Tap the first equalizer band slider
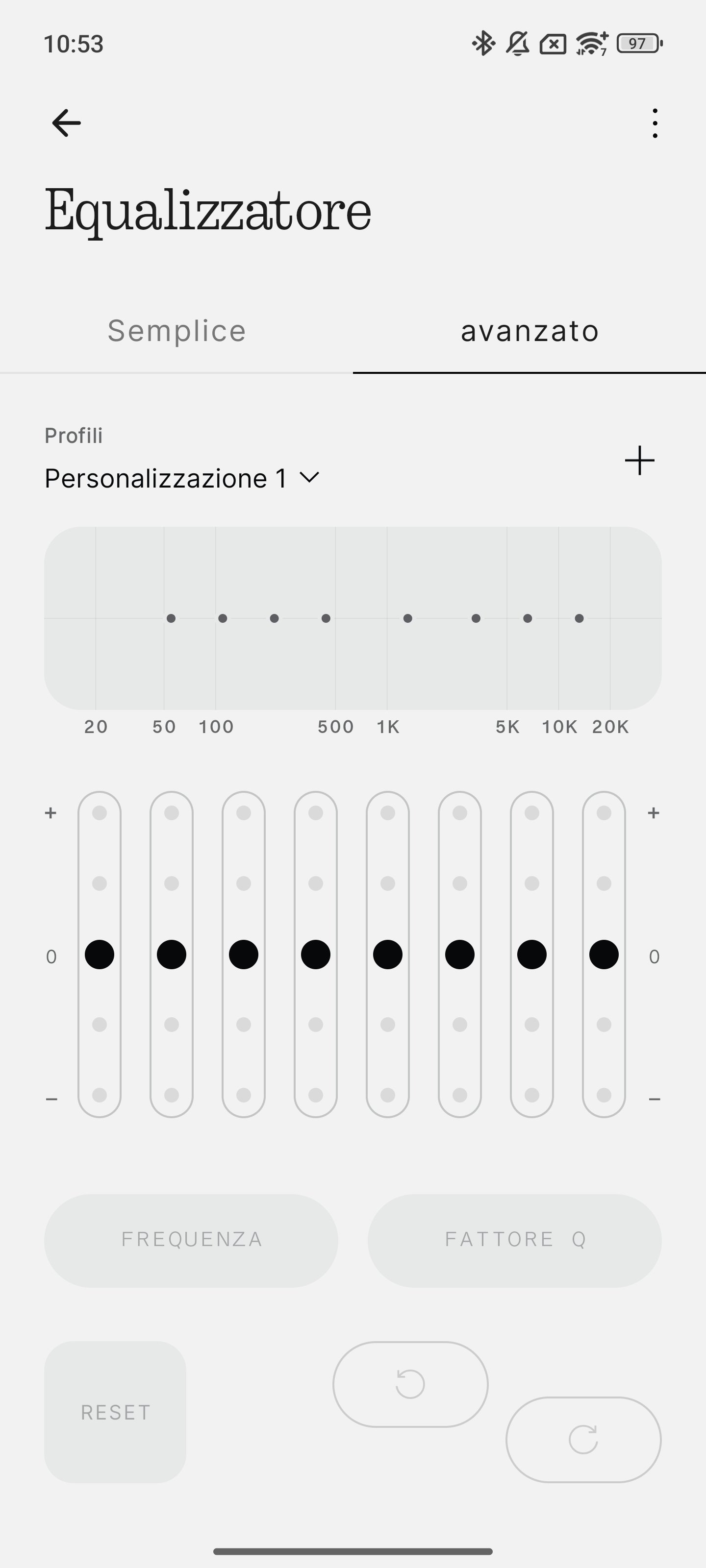The image size is (706, 1568). [x=100, y=954]
